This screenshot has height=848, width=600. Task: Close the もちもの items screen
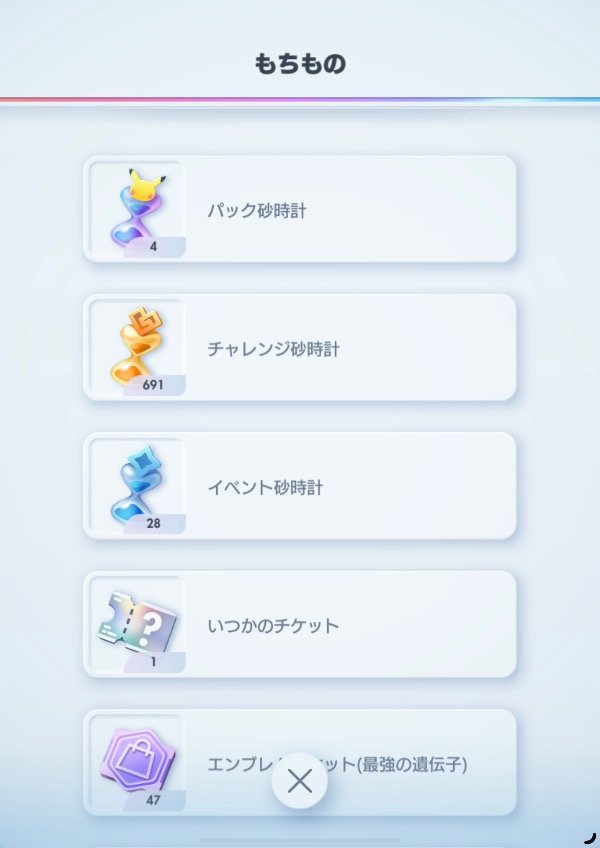point(300,781)
